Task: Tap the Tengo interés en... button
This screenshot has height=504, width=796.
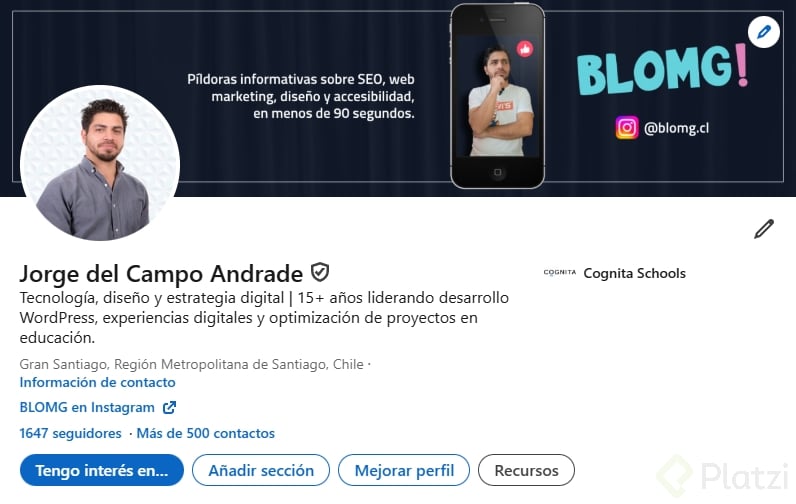Action: click(101, 470)
